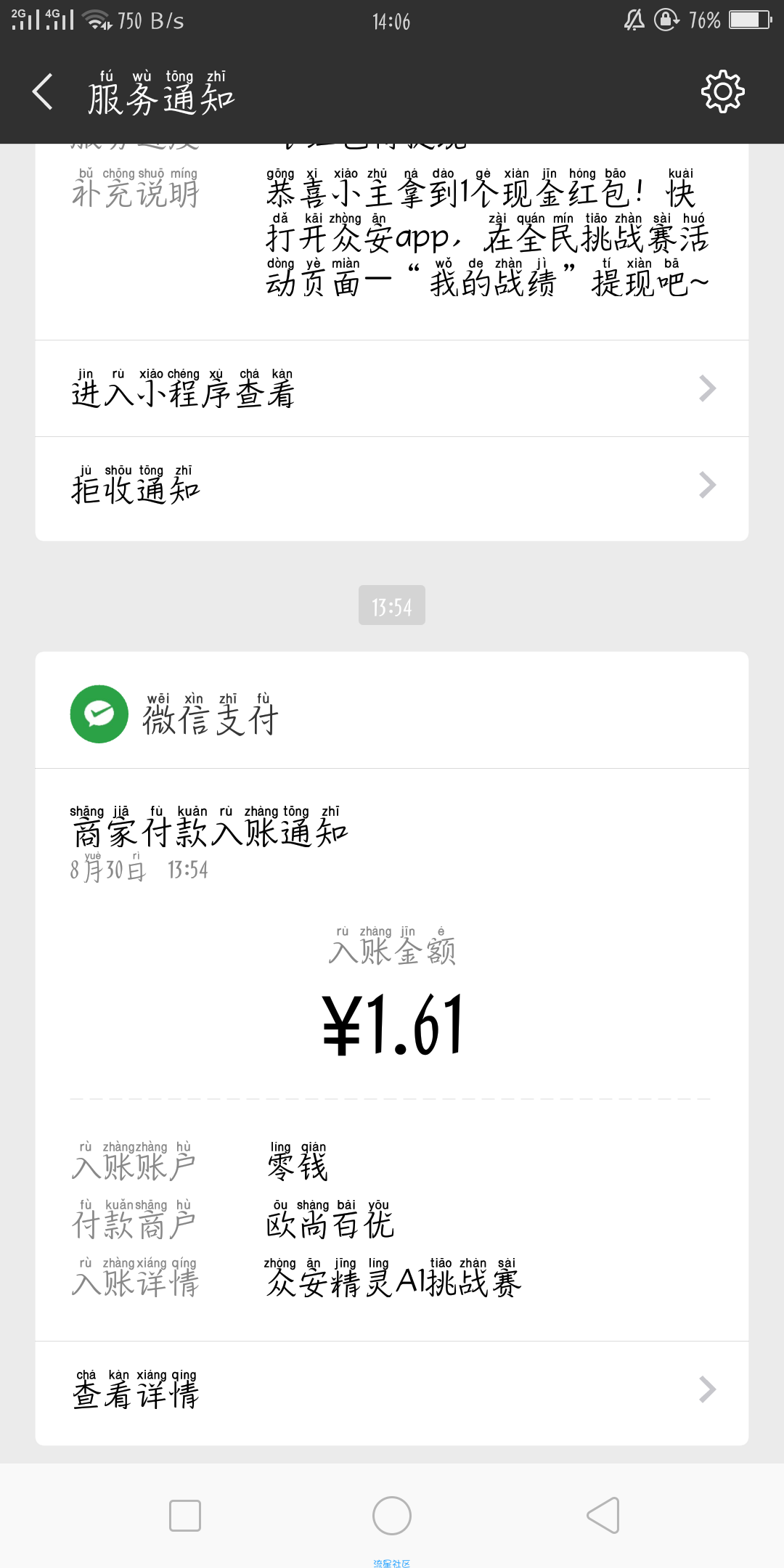Open the system recent apps button
The width and height of the screenshot is (784, 1568).
185,1516
